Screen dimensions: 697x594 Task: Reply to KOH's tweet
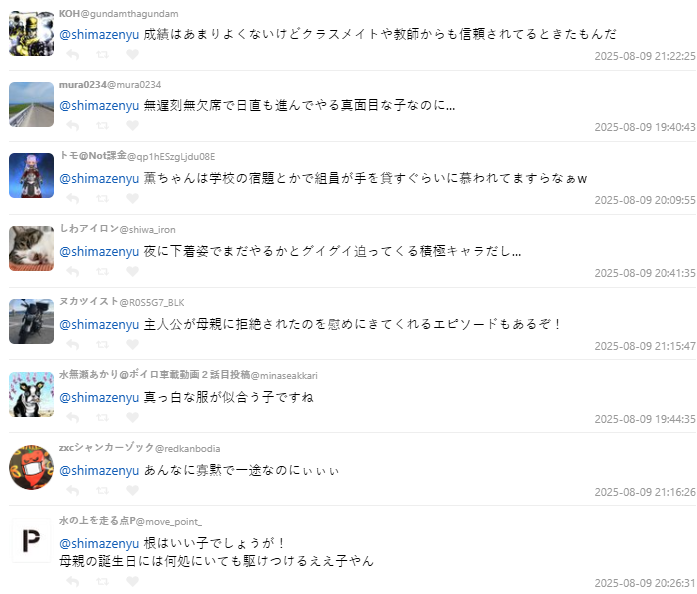point(72,54)
